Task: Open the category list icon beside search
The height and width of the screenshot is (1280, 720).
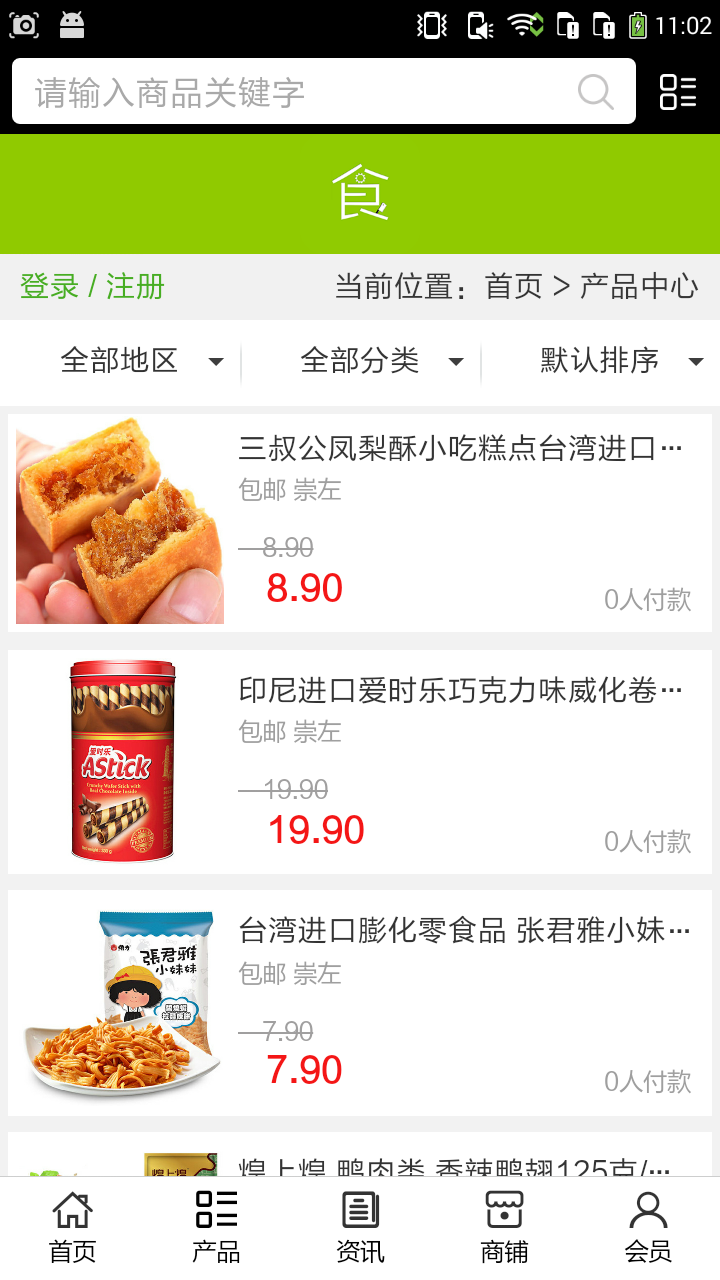Action: (678, 92)
